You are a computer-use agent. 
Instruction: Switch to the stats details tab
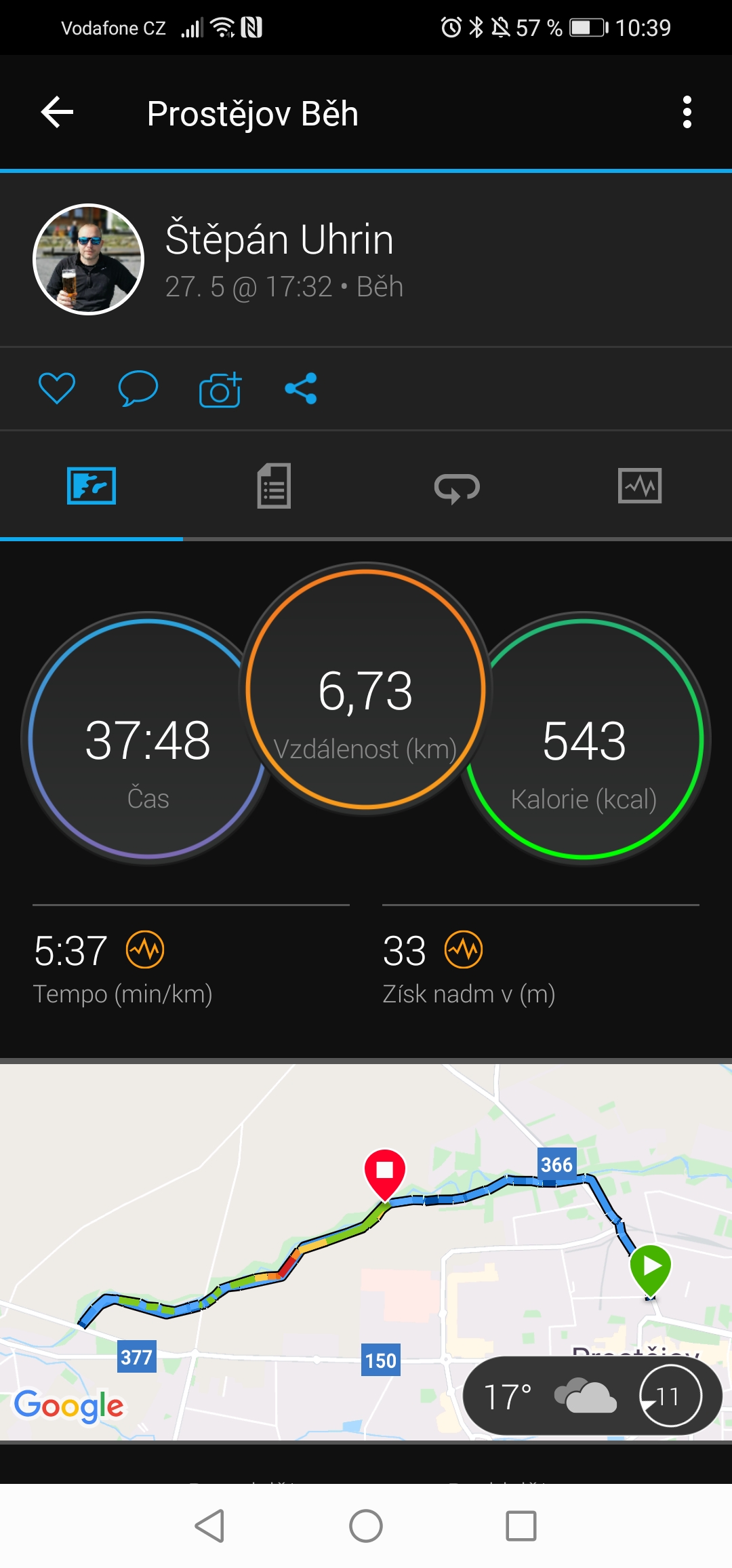coord(274,486)
